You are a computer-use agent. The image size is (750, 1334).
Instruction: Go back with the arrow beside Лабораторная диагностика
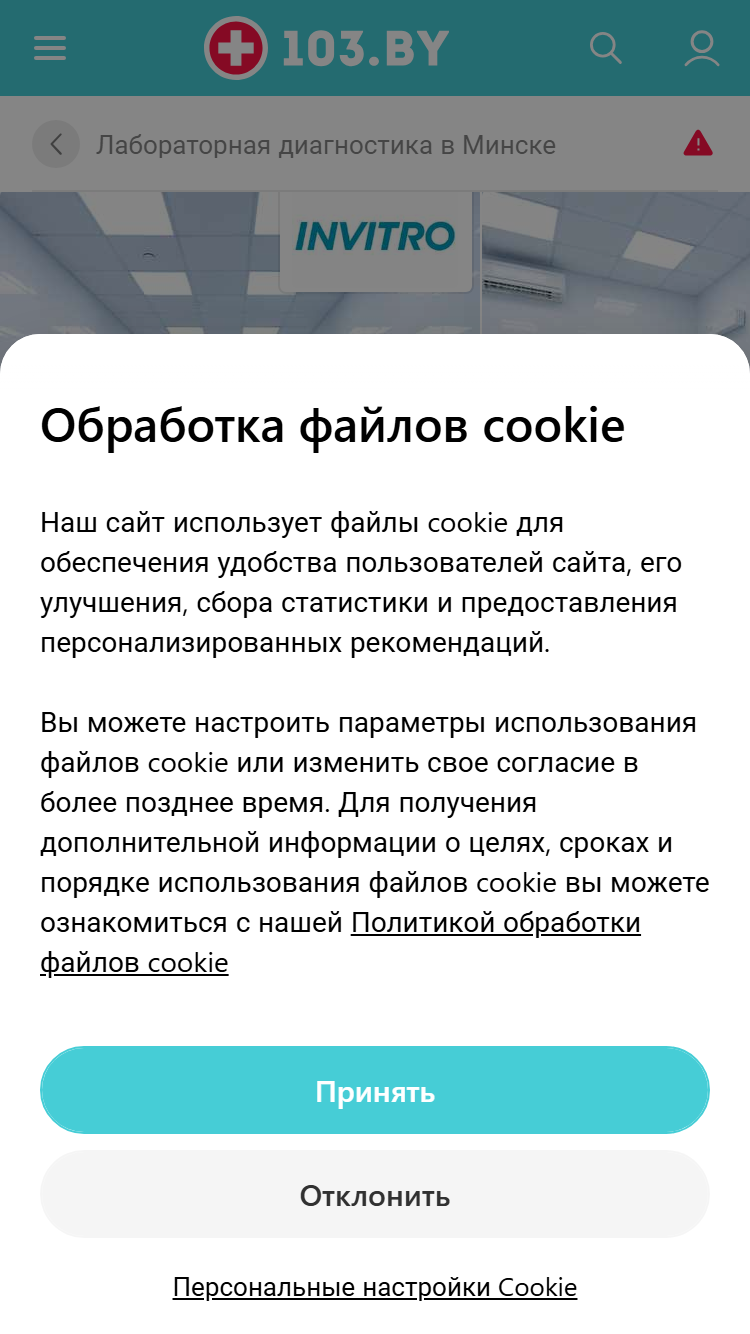click(x=56, y=145)
